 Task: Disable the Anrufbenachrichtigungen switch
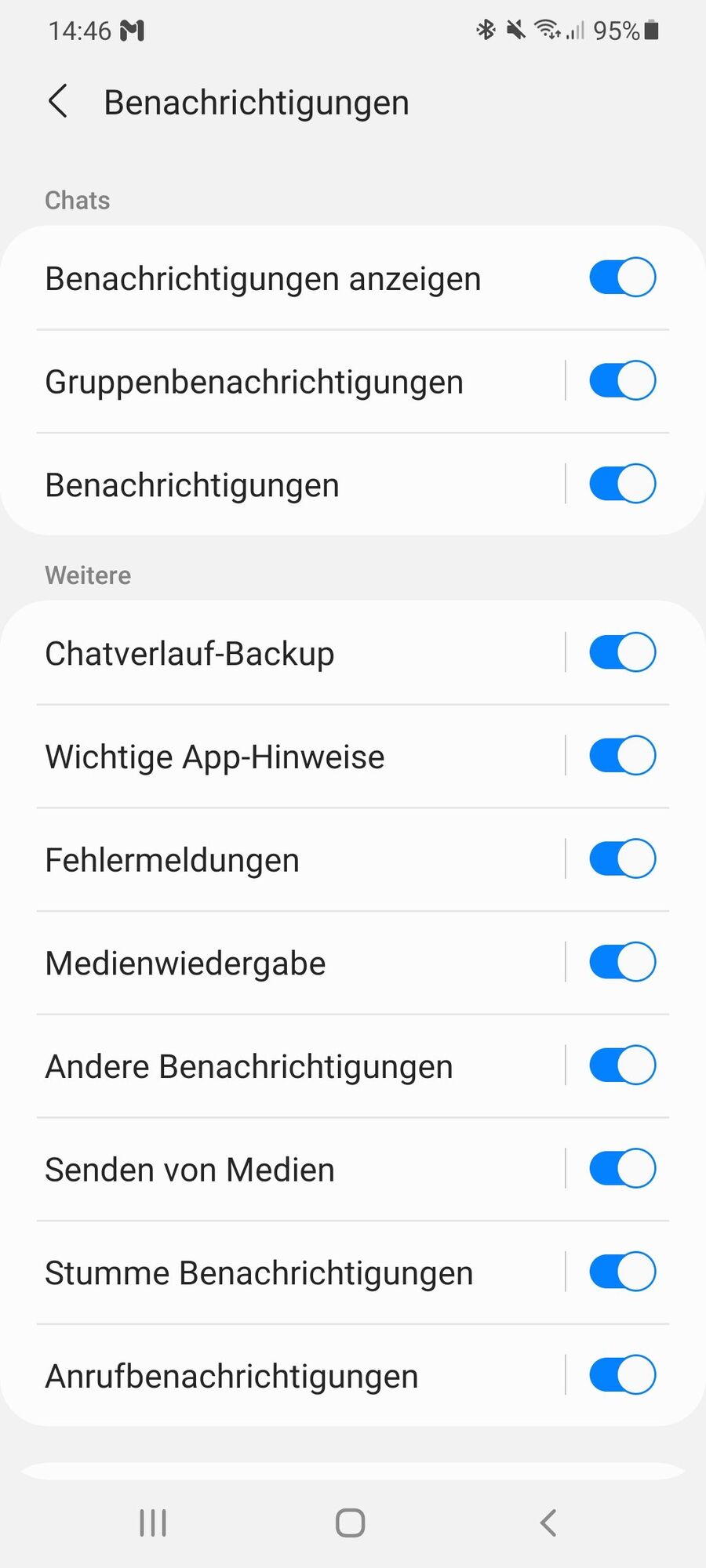[x=622, y=1375]
